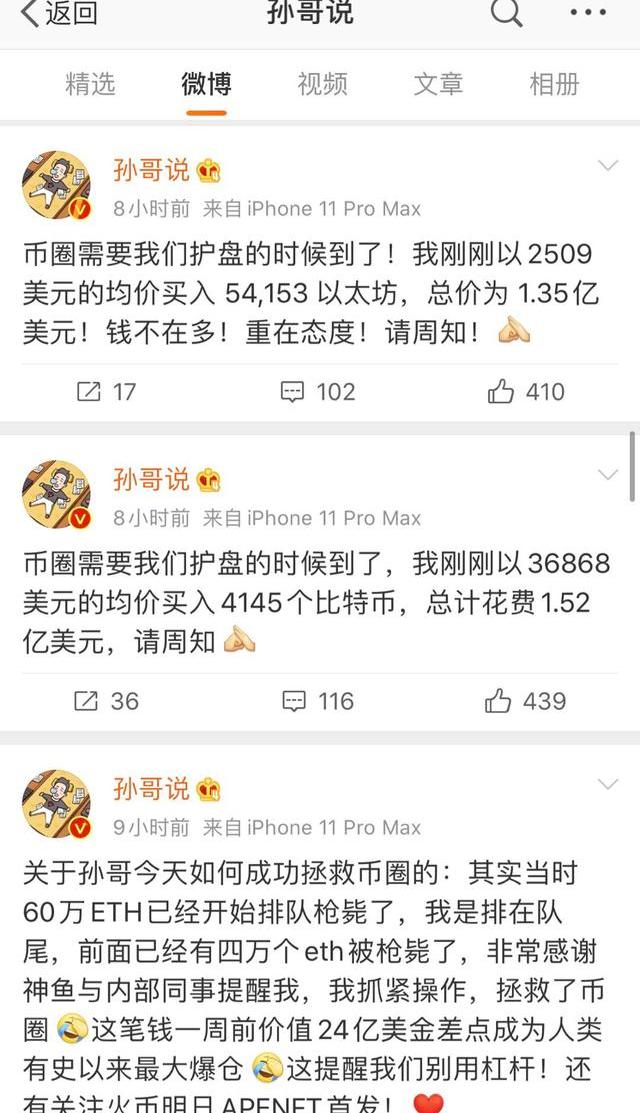Repost the 比特币 purchase post
This screenshot has width=640, height=1113.
107,701
